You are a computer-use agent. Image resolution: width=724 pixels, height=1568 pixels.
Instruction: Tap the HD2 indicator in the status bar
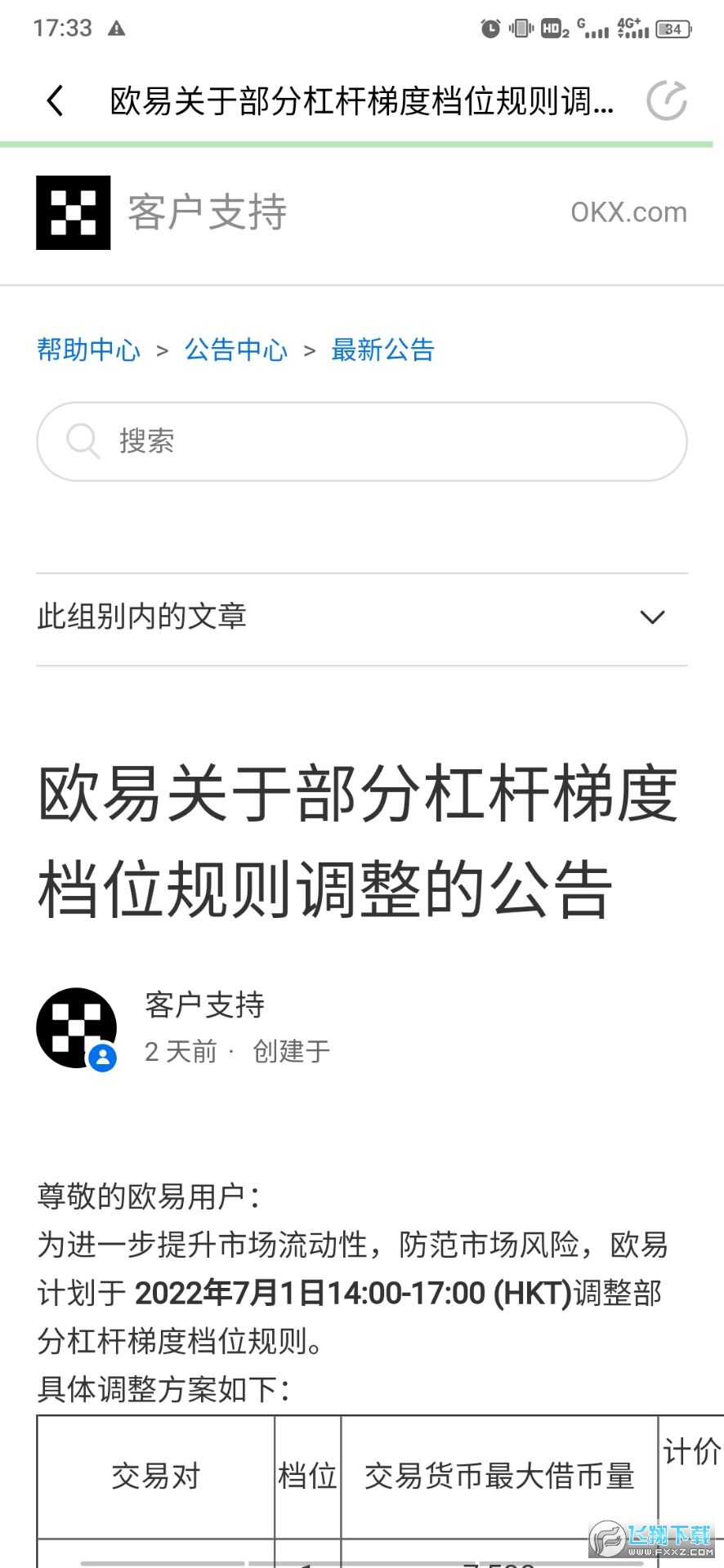[552, 27]
